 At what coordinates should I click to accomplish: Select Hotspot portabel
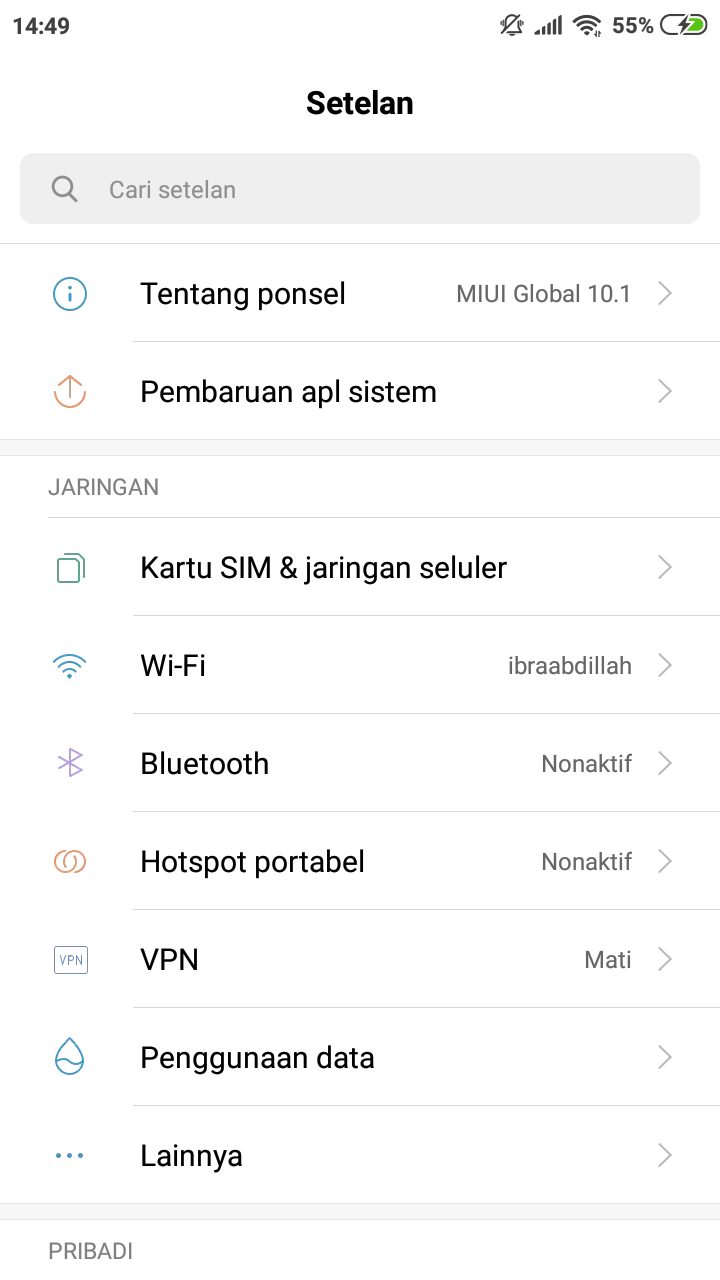(360, 862)
